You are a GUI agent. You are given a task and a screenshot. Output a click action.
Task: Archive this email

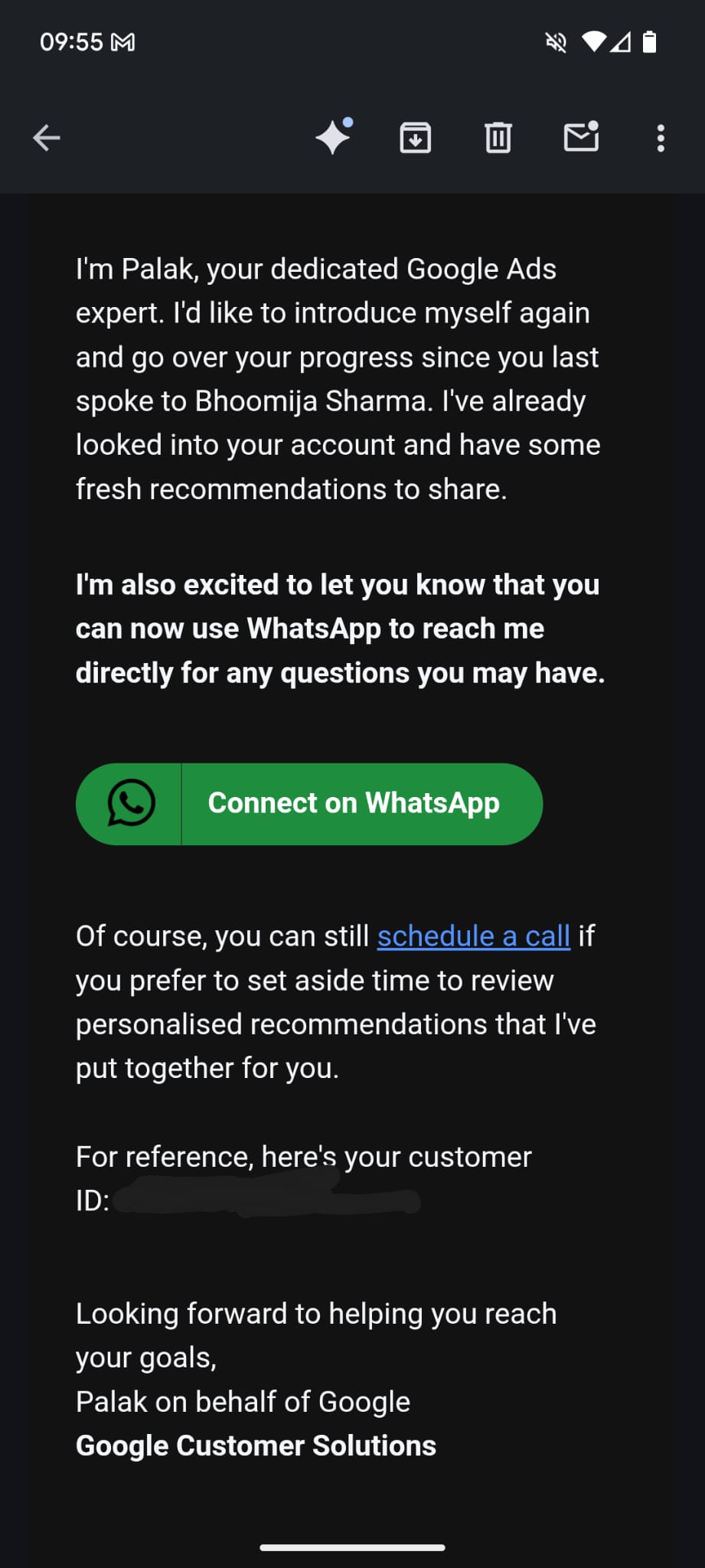[x=416, y=138]
